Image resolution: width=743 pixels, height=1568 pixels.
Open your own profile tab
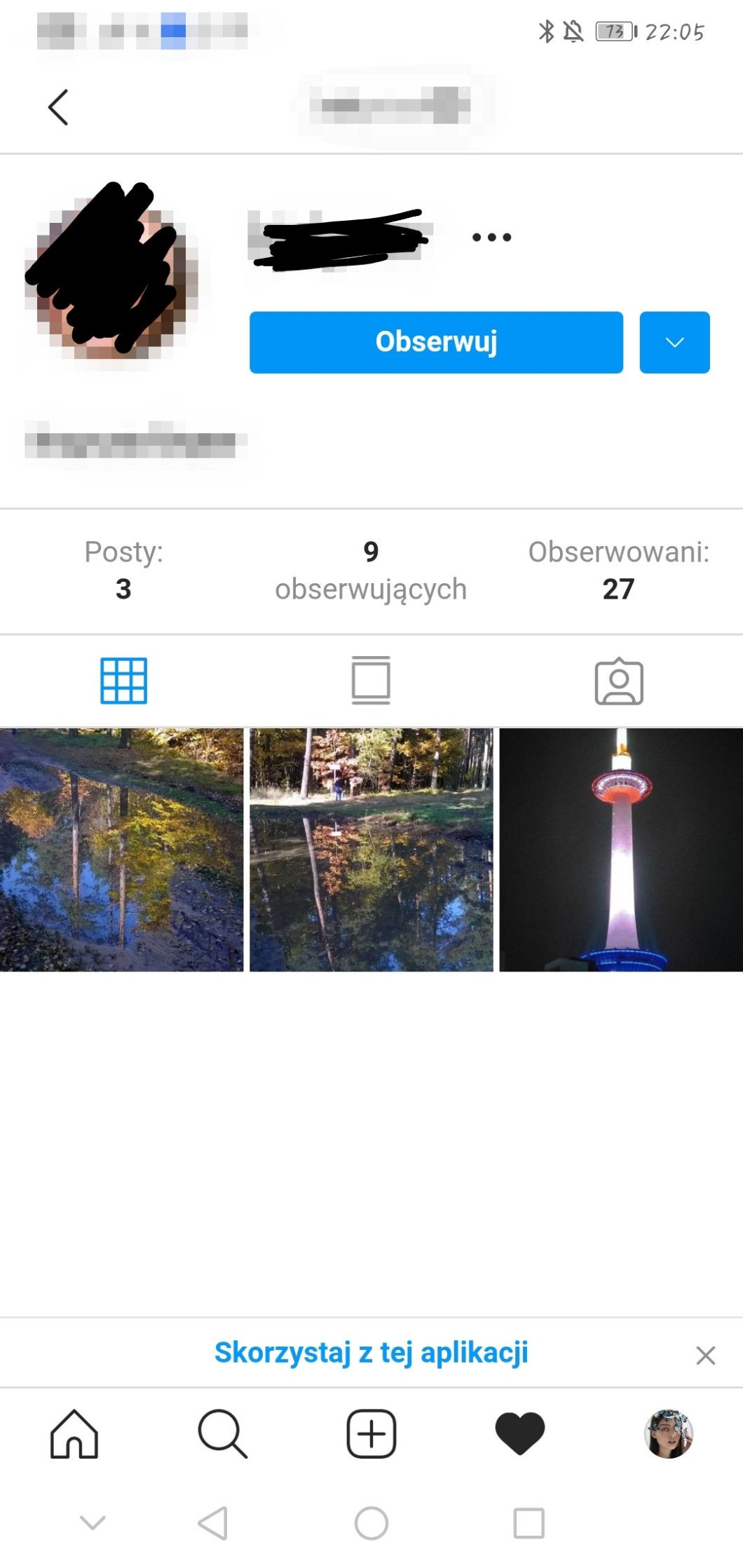pos(669,1434)
